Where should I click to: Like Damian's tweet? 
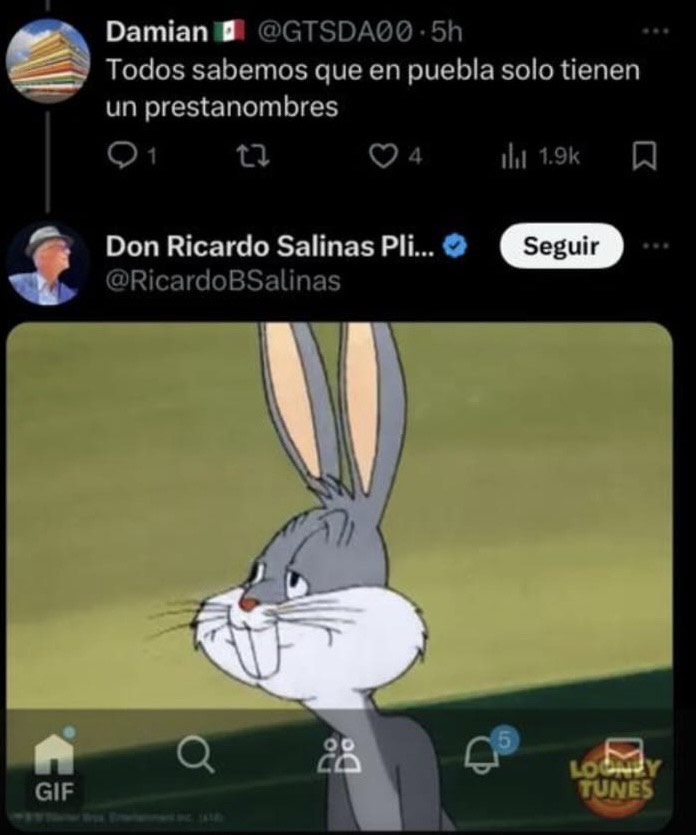[x=382, y=156]
